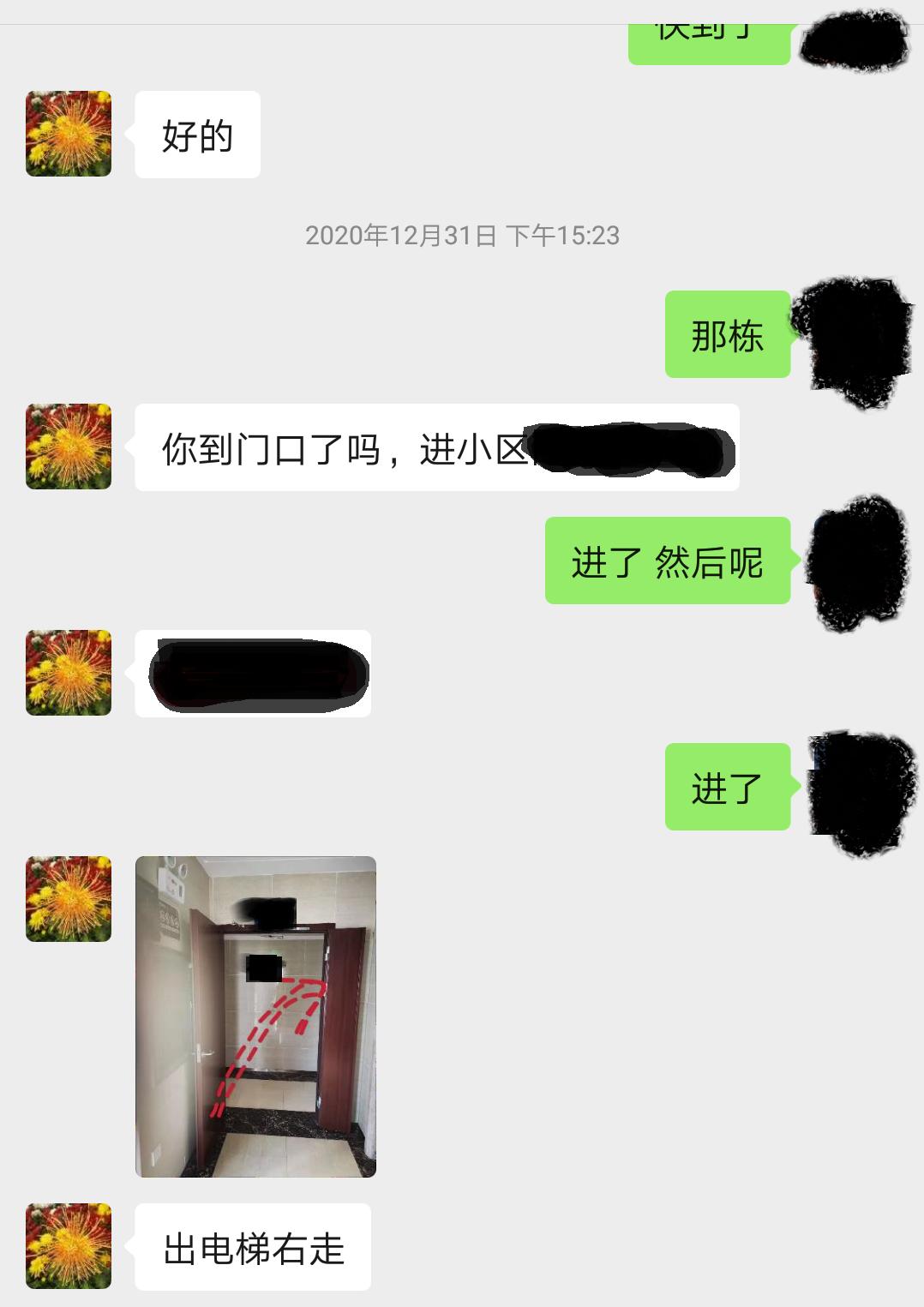Click the 那栋 green message bubble

728,337
